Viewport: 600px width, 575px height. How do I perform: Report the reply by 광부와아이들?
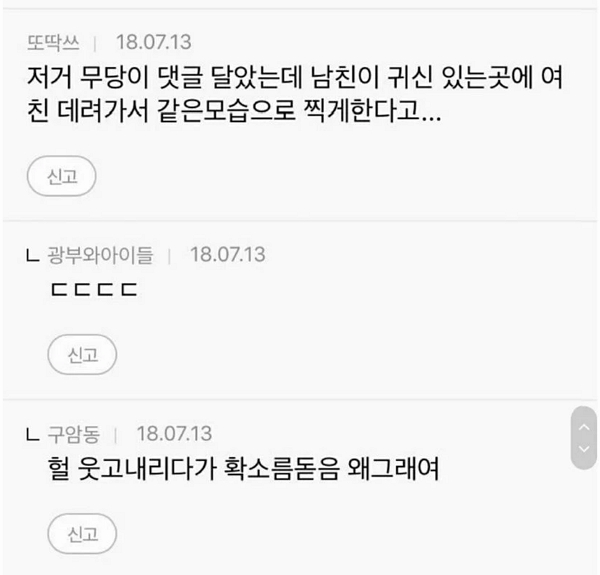click(x=82, y=352)
